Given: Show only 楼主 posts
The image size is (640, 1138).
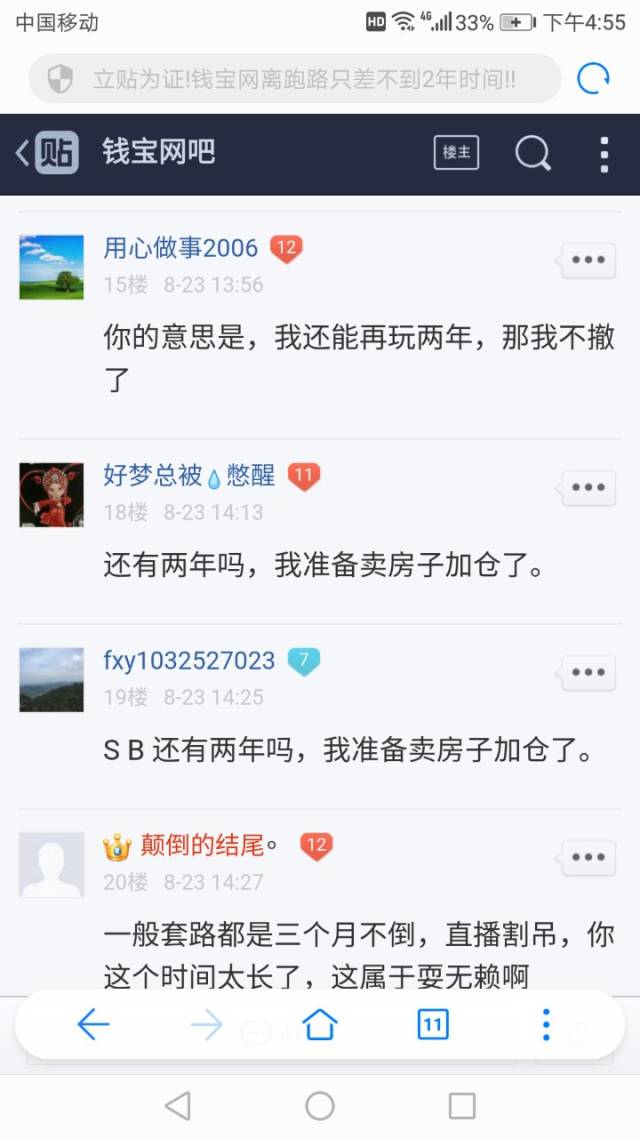Looking at the screenshot, I should click(x=456, y=153).
